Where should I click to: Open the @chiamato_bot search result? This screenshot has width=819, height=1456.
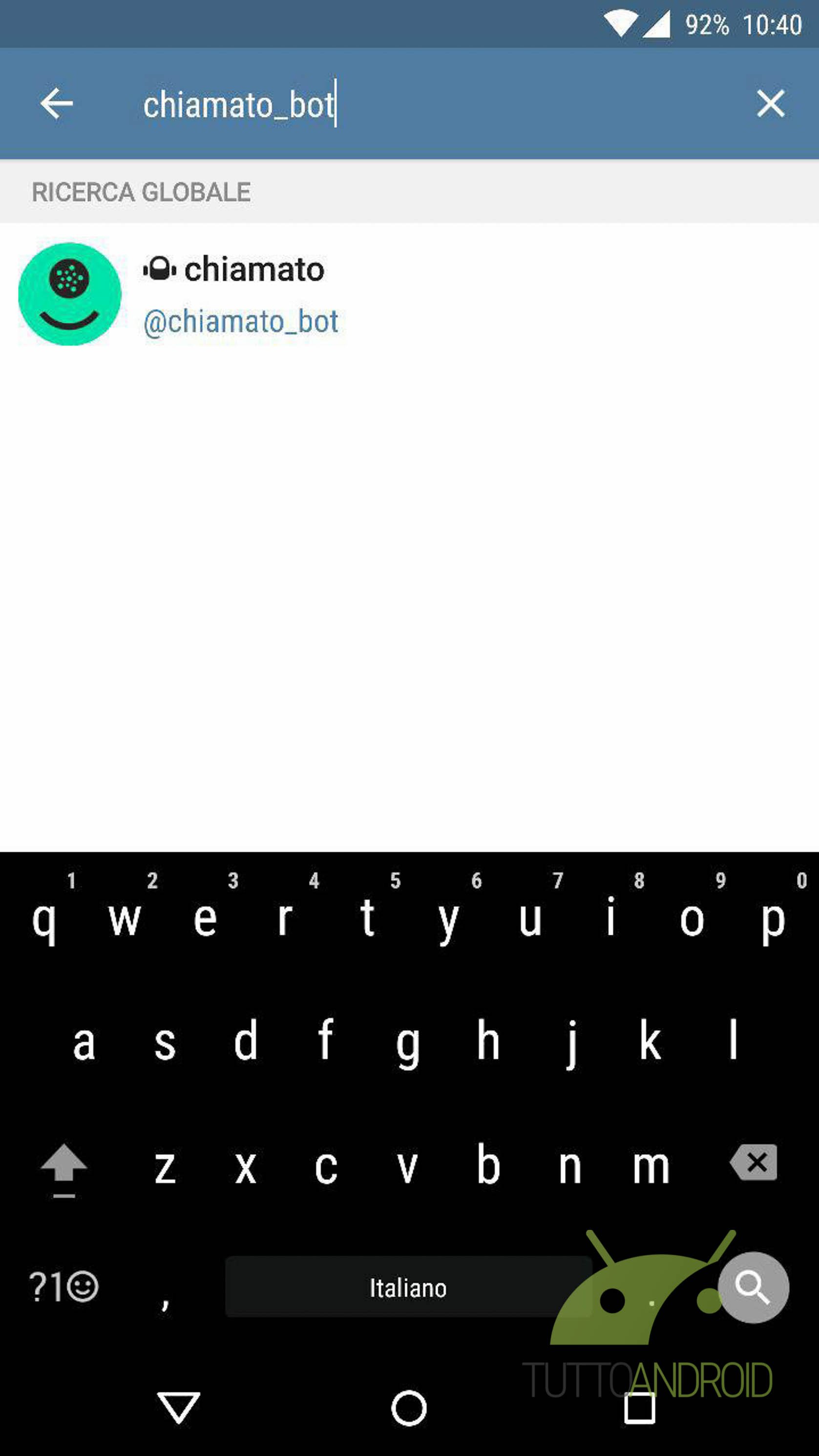[409, 294]
